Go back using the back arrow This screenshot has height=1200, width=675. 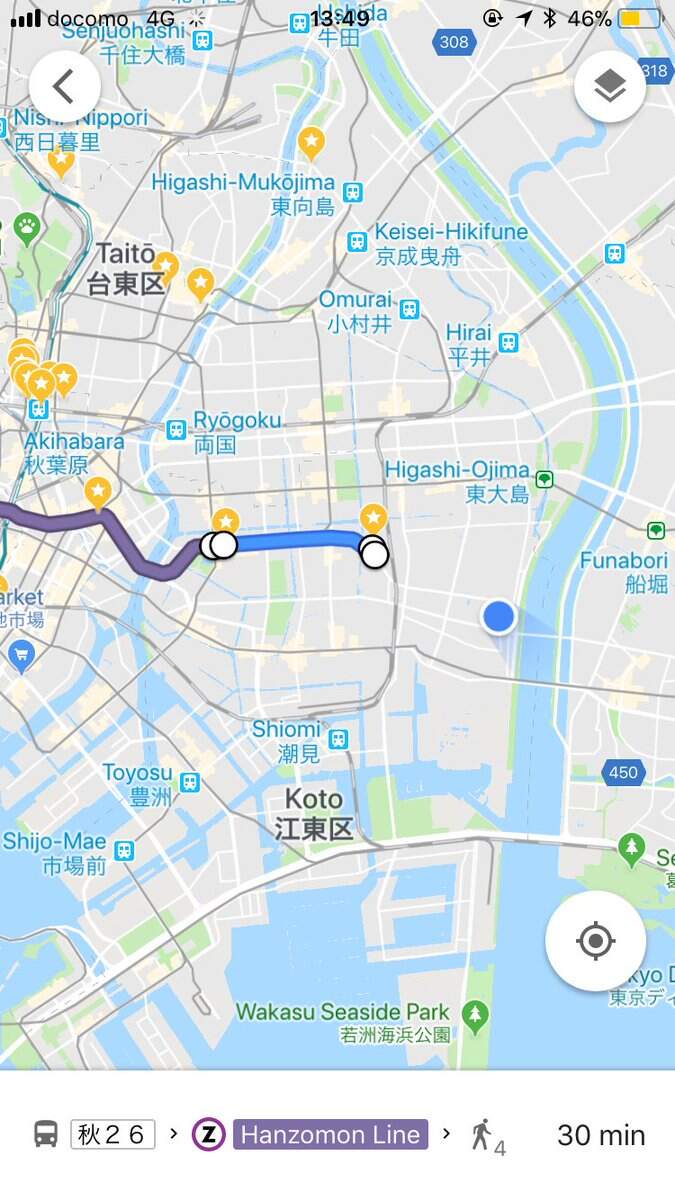pyautogui.click(x=64, y=87)
